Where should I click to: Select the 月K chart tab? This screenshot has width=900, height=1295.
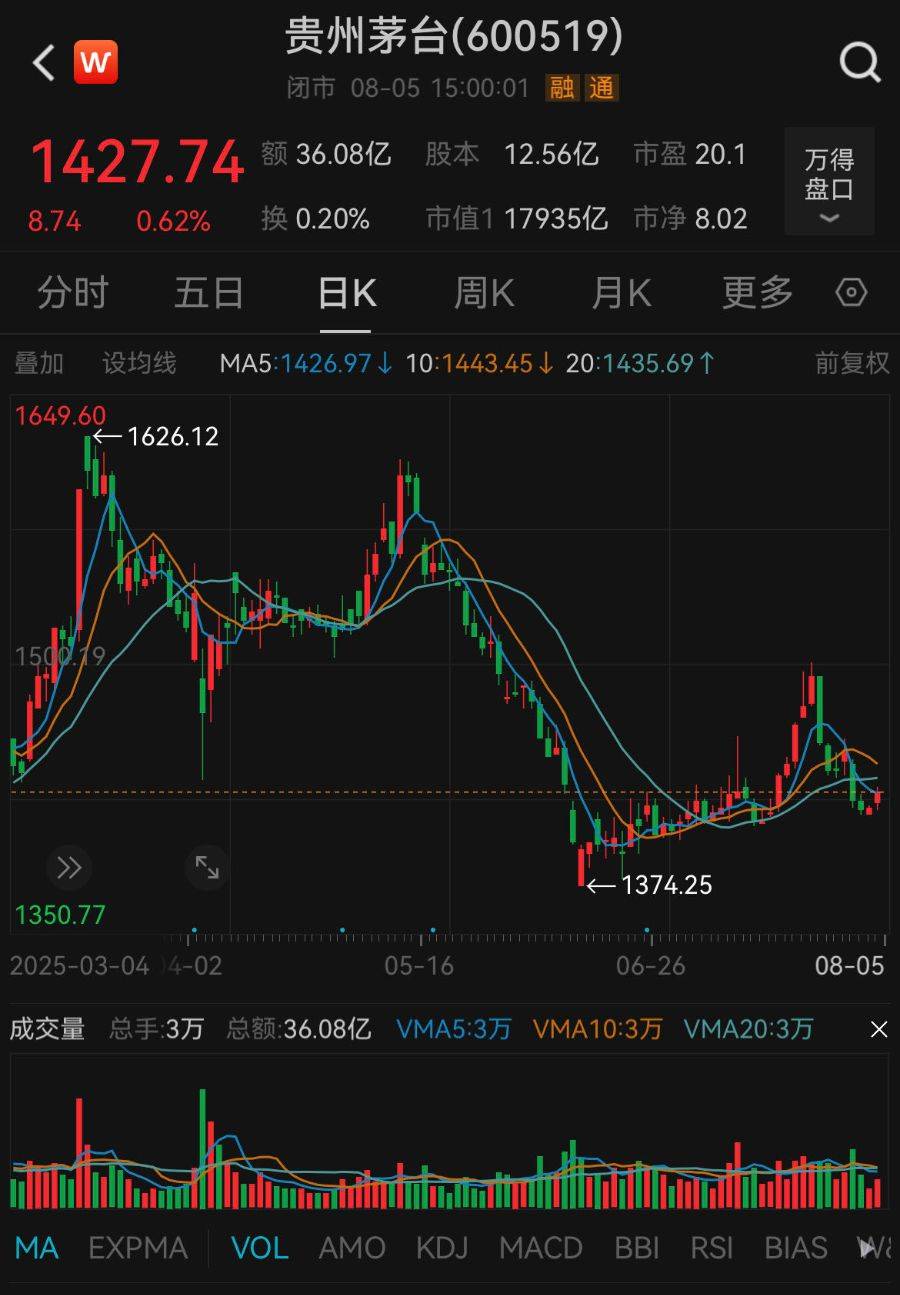(621, 293)
